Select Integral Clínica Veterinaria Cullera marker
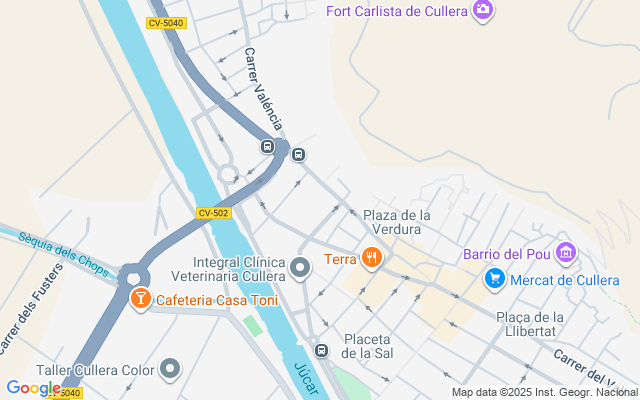 coord(302,266)
